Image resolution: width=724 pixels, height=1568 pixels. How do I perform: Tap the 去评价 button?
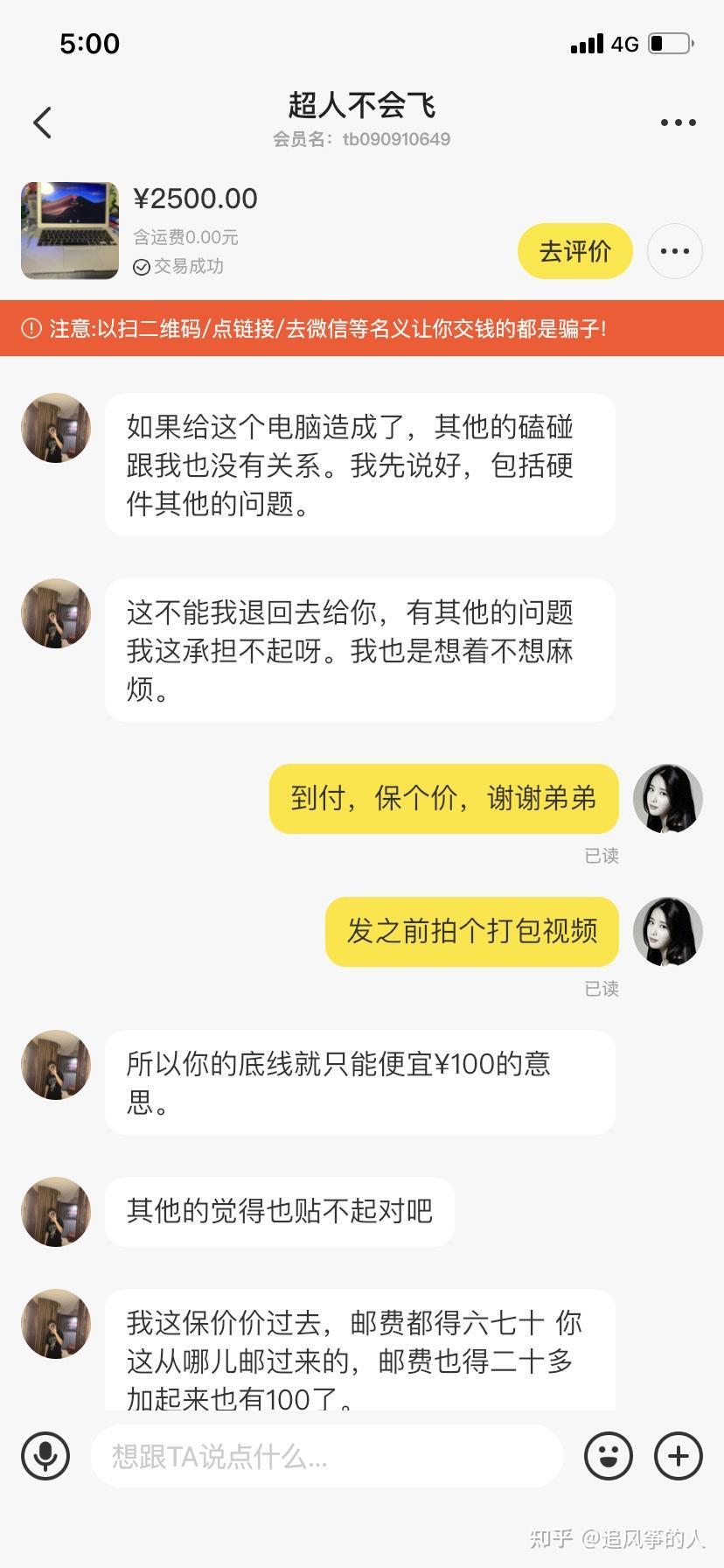click(574, 252)
